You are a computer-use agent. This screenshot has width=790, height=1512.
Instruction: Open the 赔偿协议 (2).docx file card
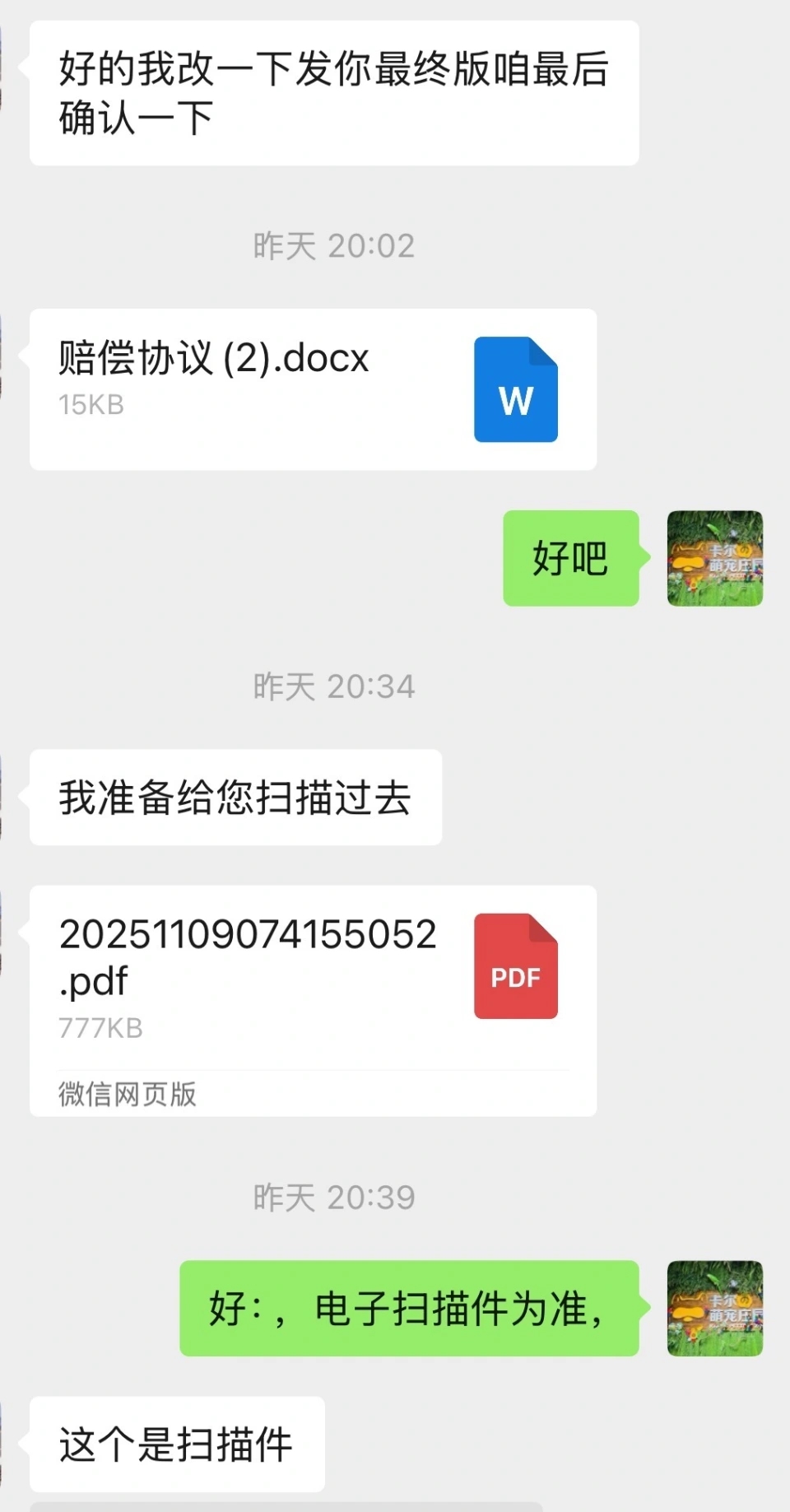pos(313,388)
